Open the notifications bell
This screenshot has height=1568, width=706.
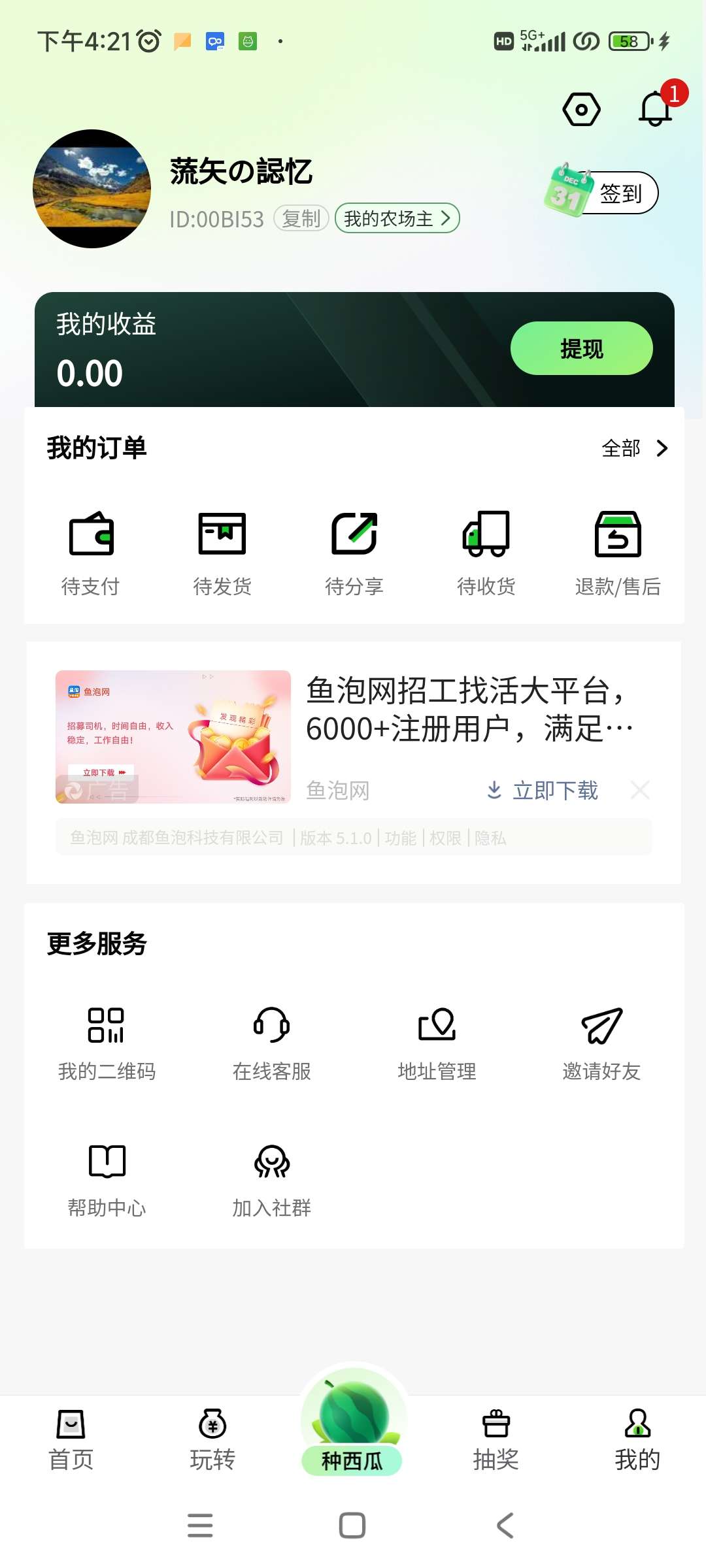pos(656,108)
